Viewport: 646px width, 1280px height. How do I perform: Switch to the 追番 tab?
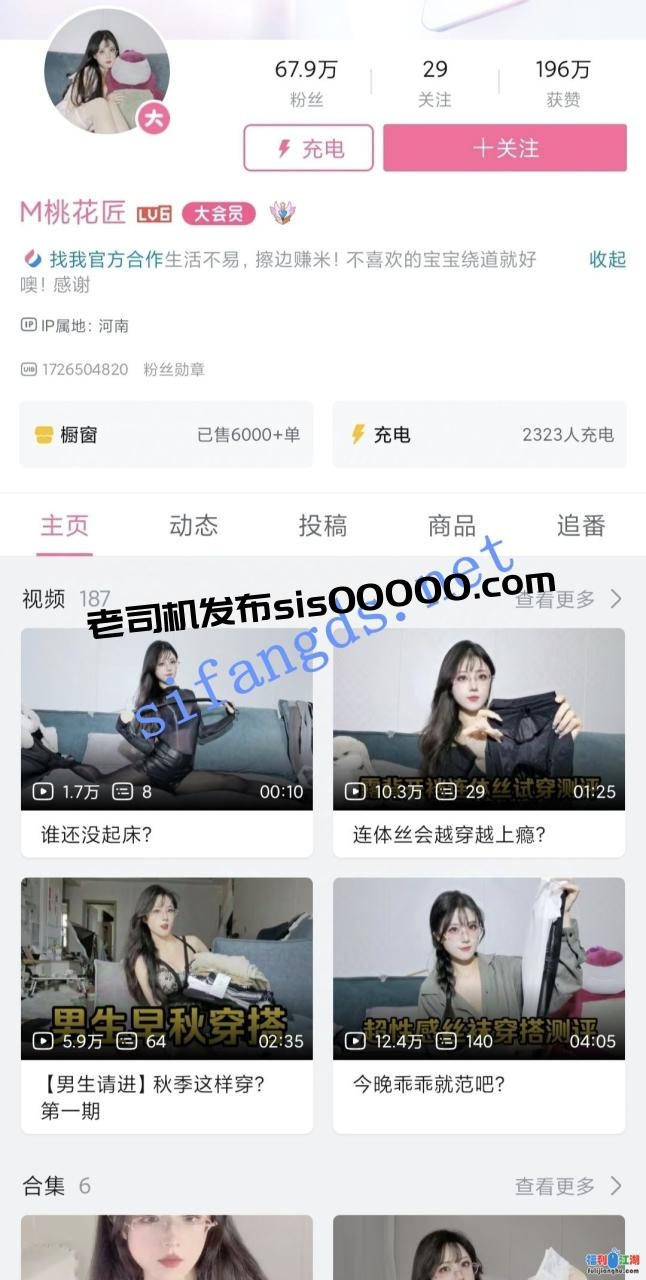(581, 525)
